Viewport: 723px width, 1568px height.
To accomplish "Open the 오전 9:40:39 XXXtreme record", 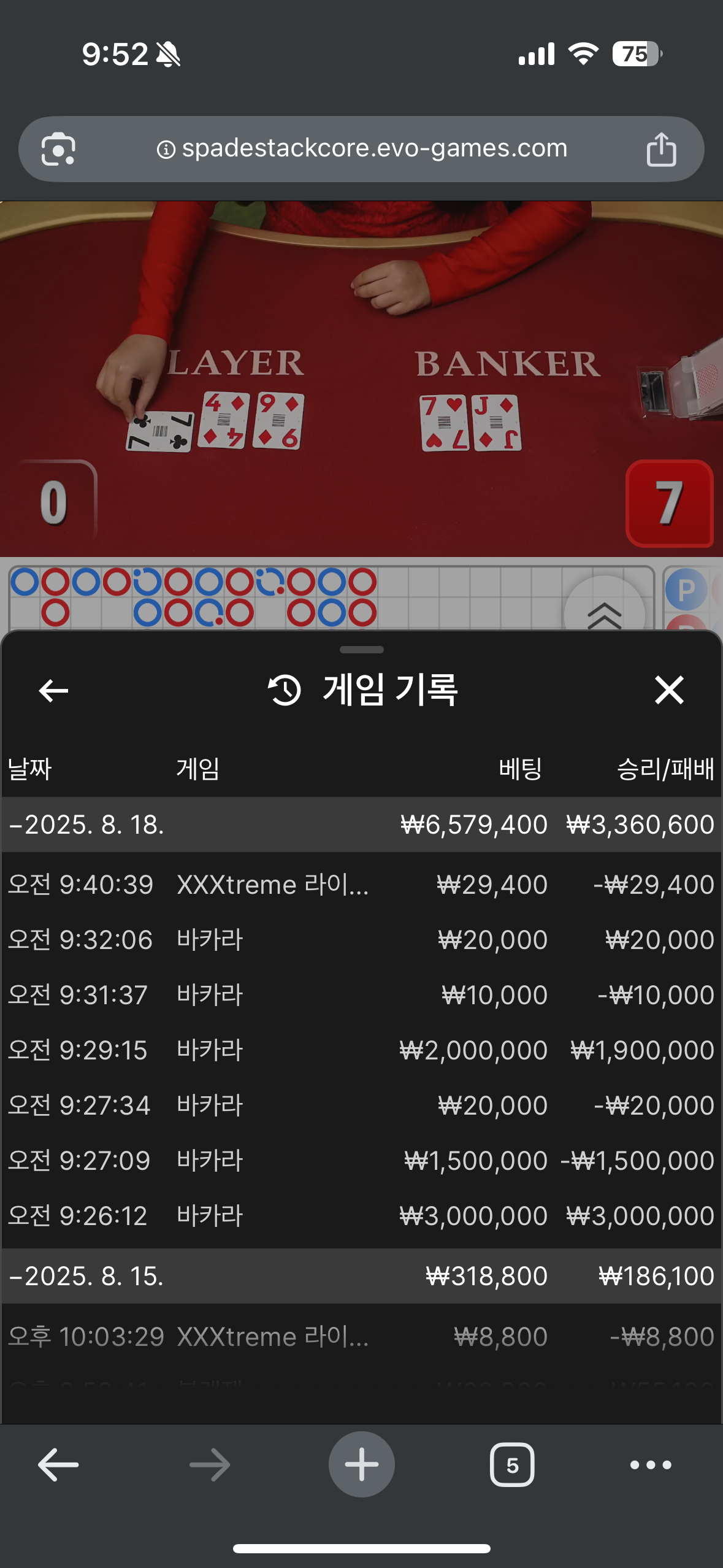I will (361, 885).
